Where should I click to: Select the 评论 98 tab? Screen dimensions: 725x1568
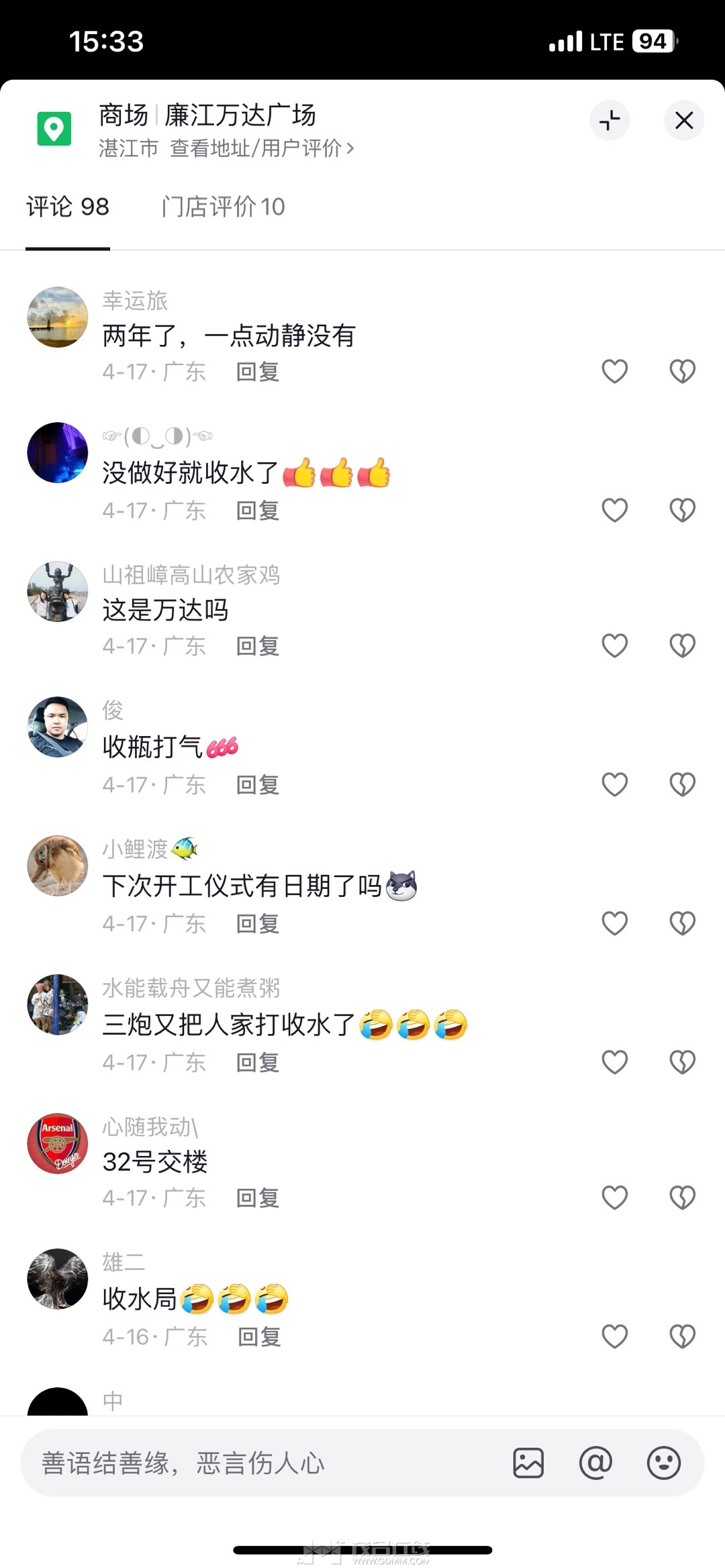(68, 207)
